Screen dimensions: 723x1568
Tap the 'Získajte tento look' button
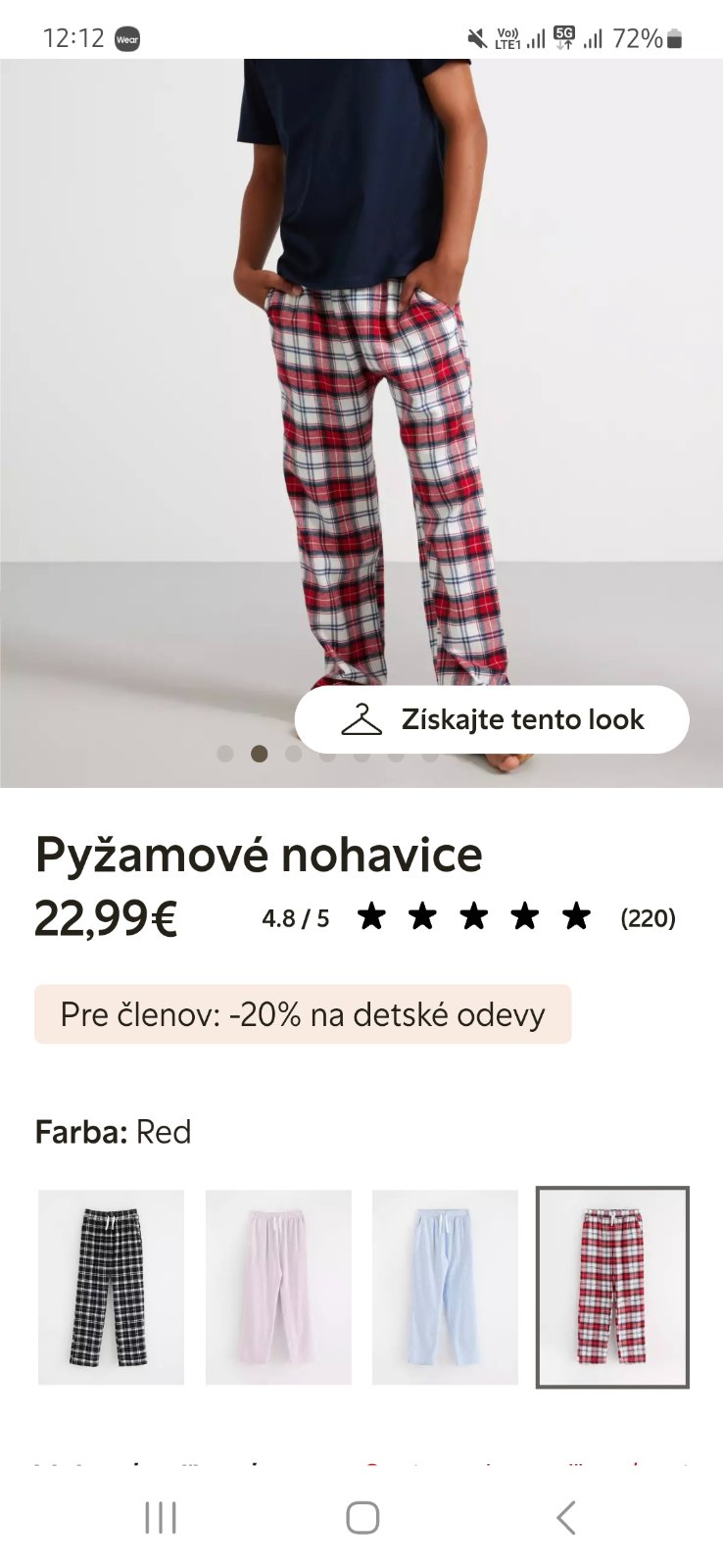click(492, 719)
